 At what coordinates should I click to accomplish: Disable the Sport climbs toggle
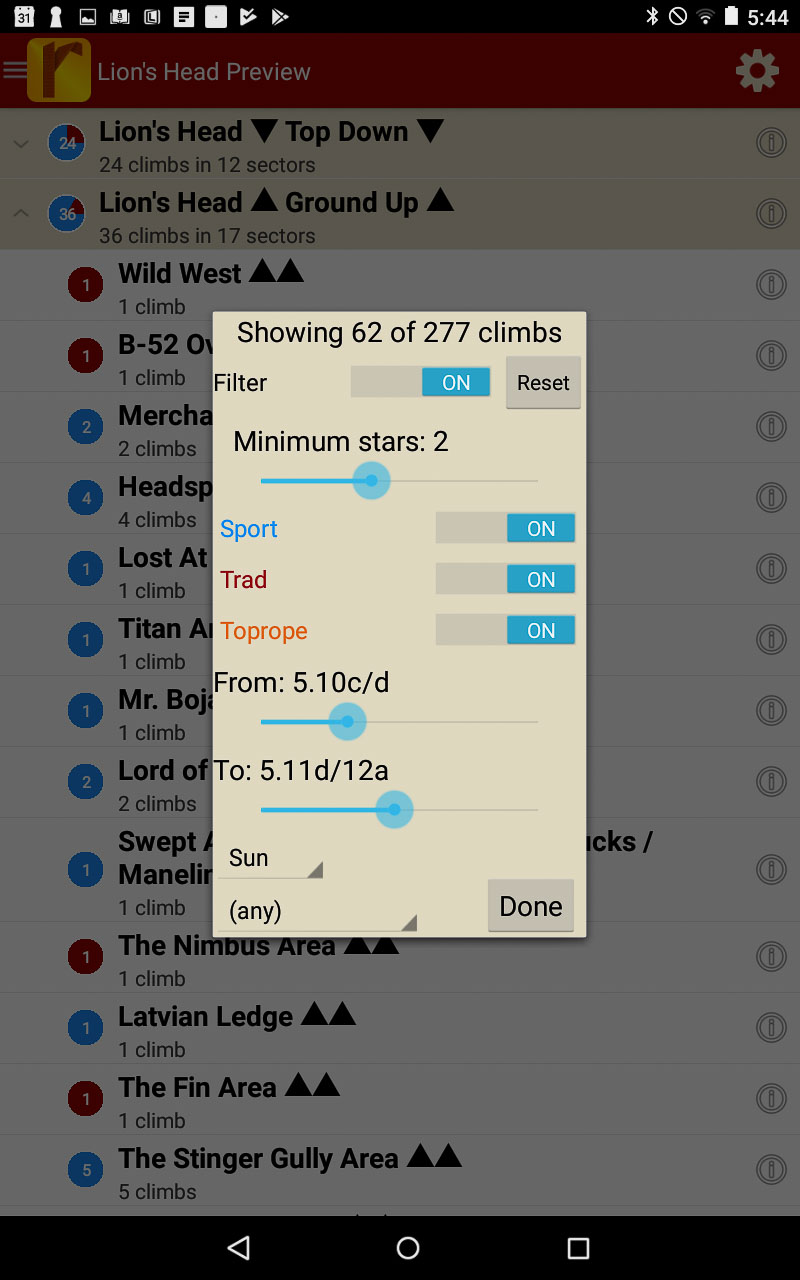[x=506, y=529]
